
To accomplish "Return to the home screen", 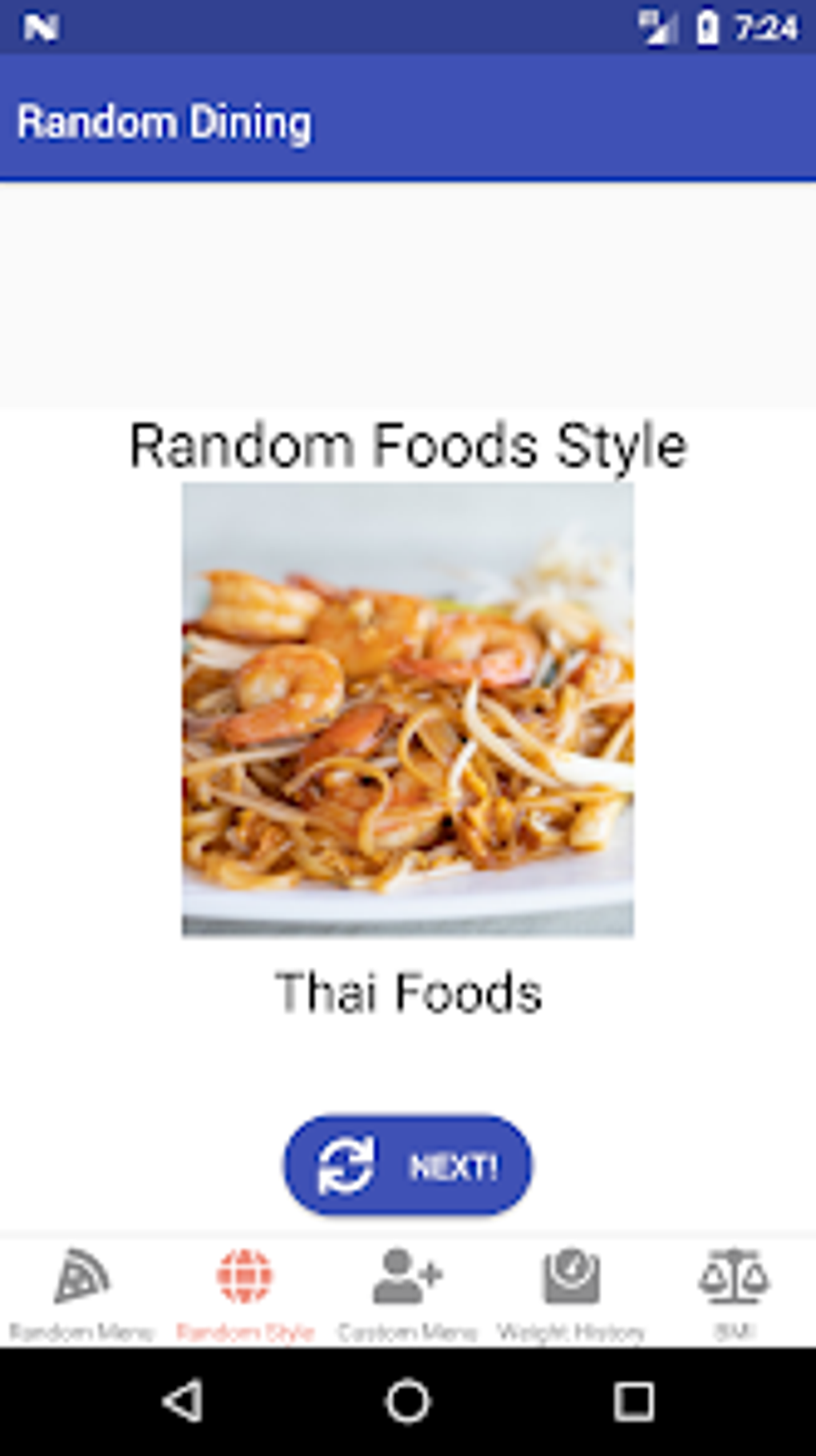I will point(408,1402).
